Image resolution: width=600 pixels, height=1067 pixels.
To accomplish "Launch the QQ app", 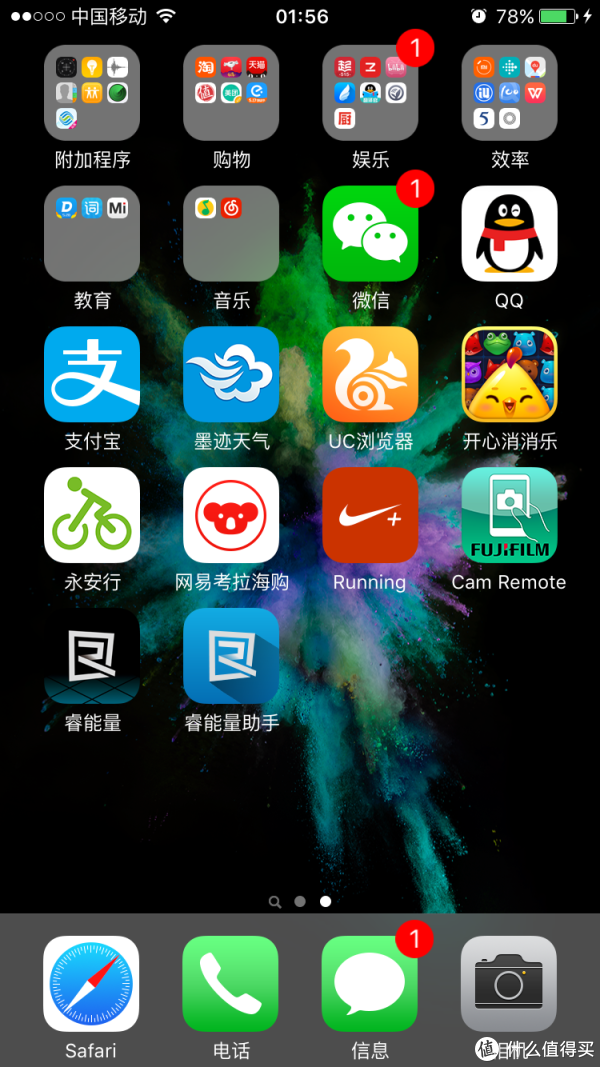I will coord(509,233).
